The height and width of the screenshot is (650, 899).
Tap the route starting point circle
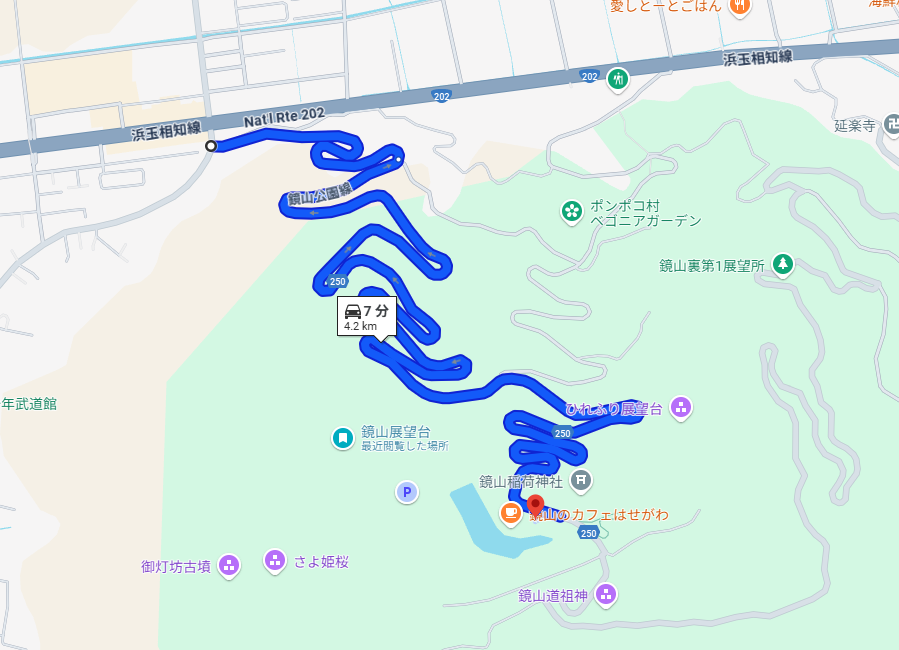coord(211,147)
